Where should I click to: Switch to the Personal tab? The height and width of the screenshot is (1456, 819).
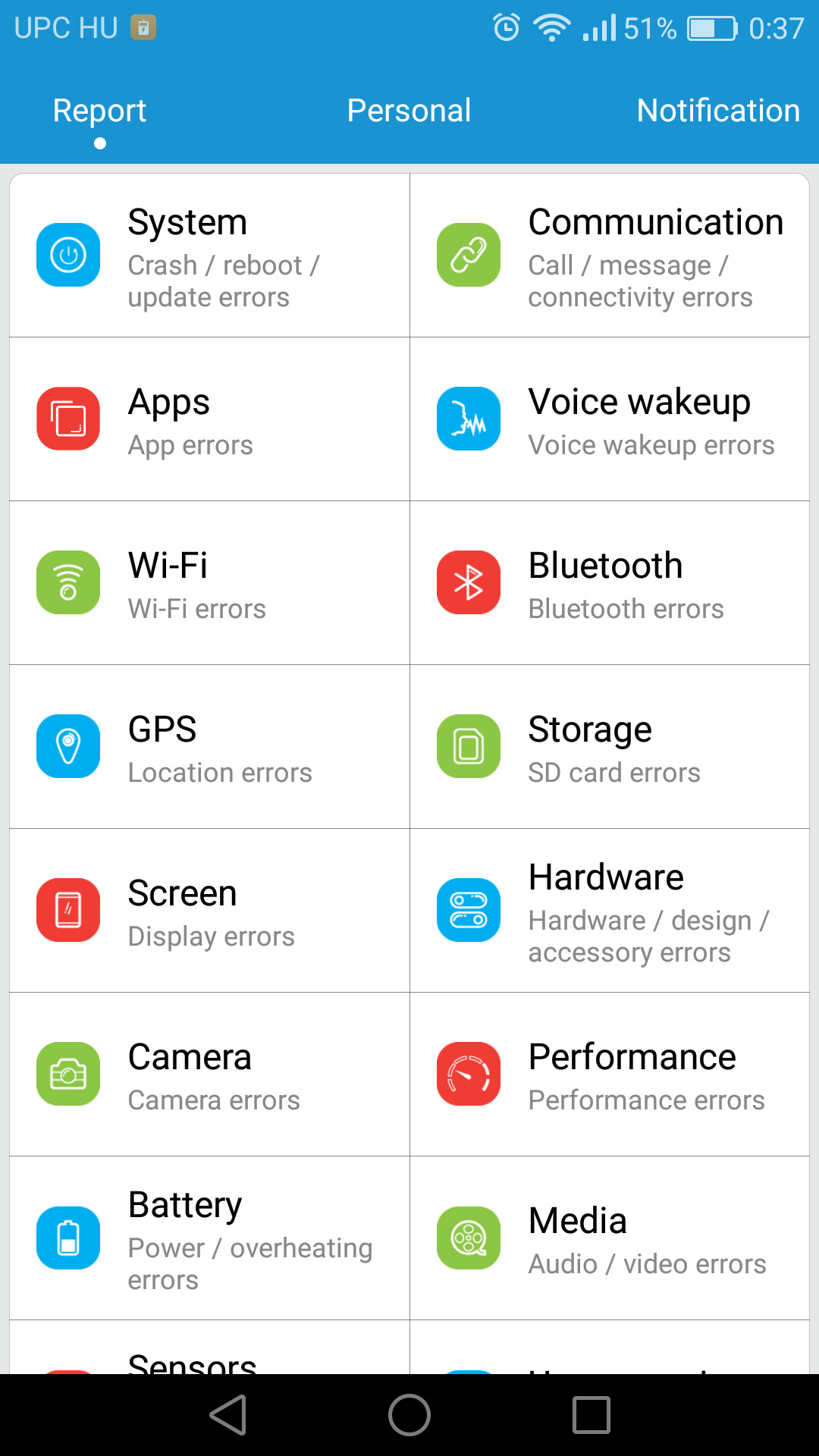[x=409, y=111]
